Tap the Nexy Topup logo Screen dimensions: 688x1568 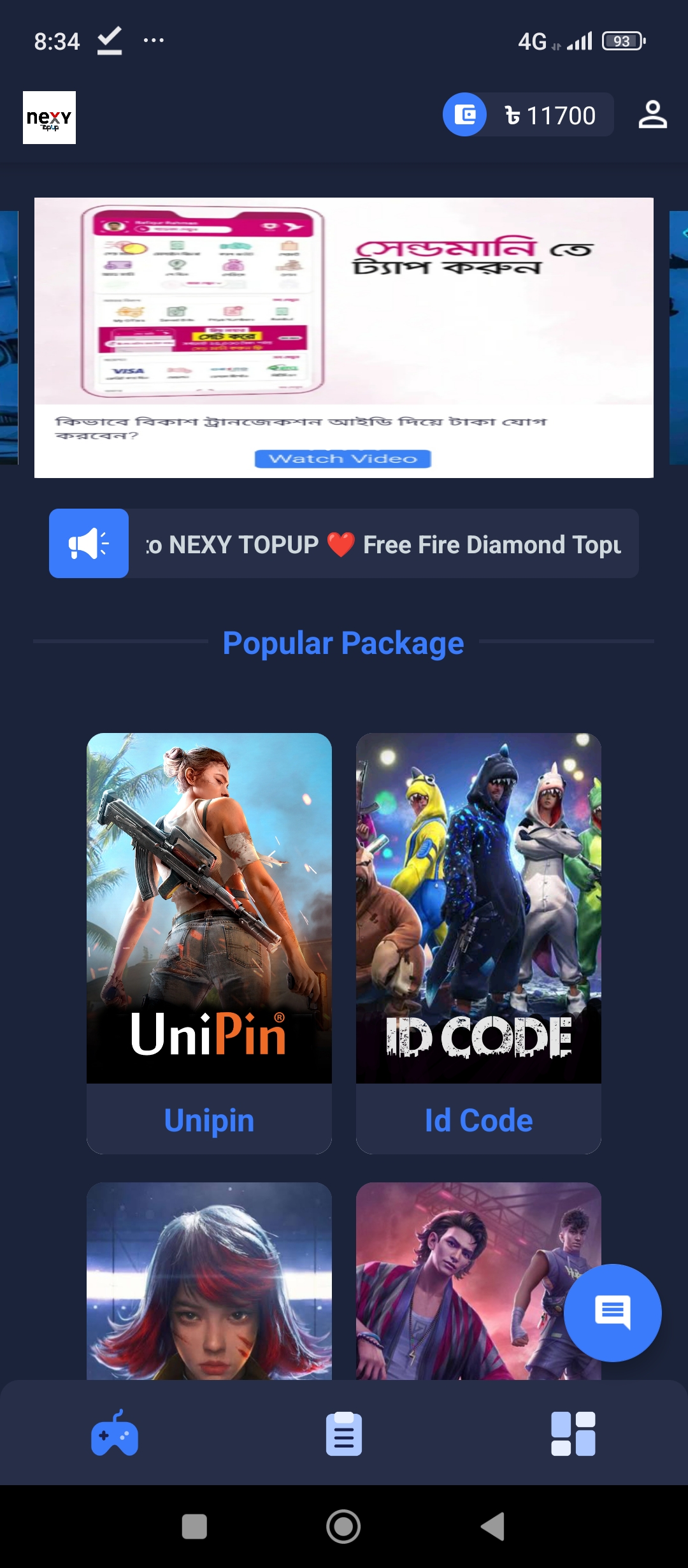49,117
